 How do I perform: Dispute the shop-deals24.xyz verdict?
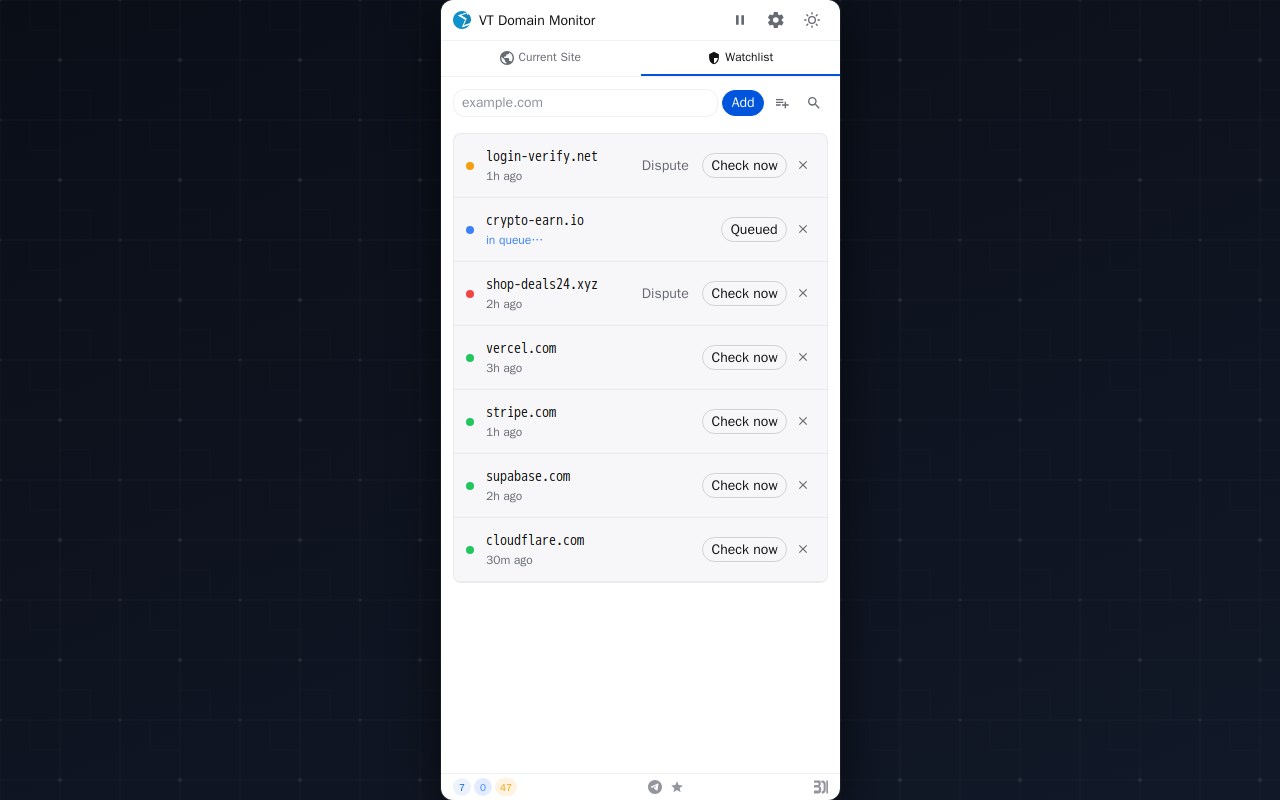(665, 294)
